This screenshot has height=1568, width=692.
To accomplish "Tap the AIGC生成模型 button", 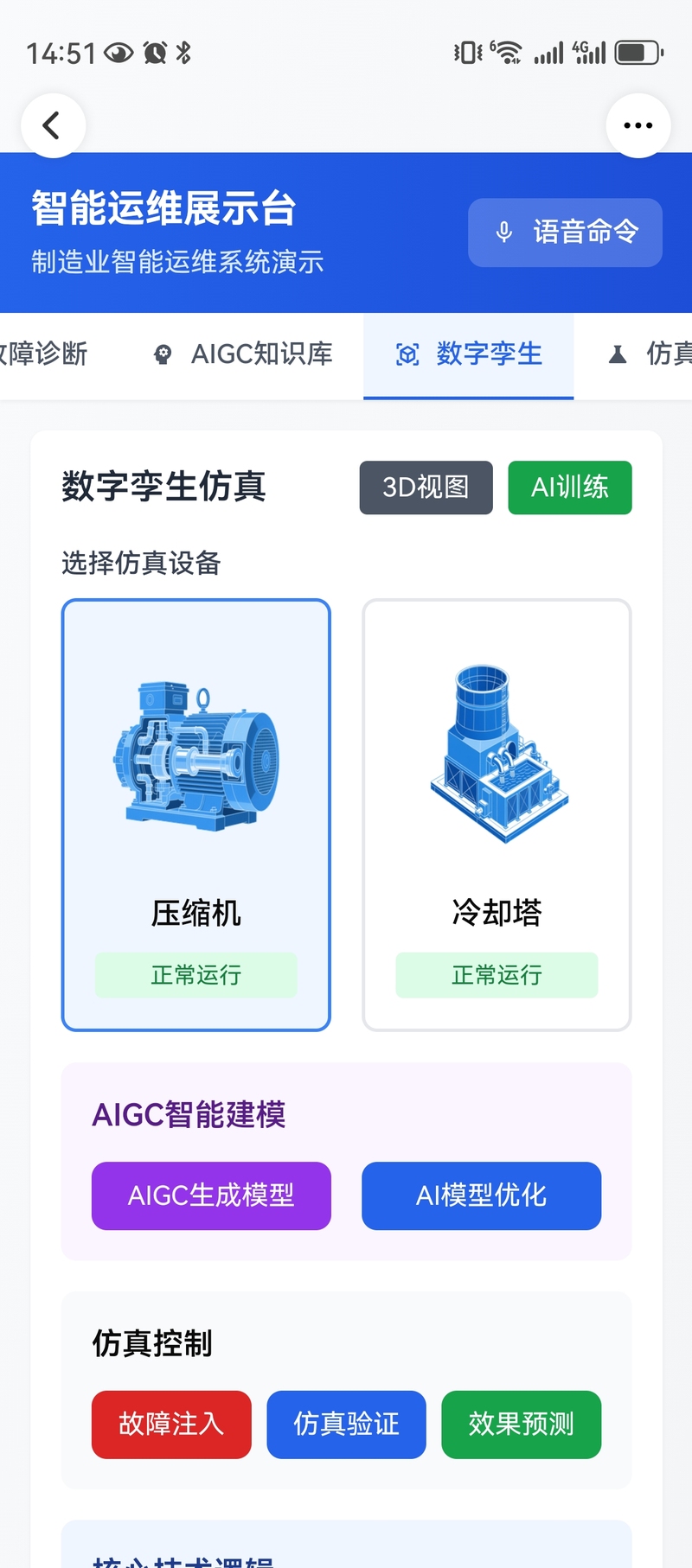I will pyautogui.click(x=211, y=1195).
